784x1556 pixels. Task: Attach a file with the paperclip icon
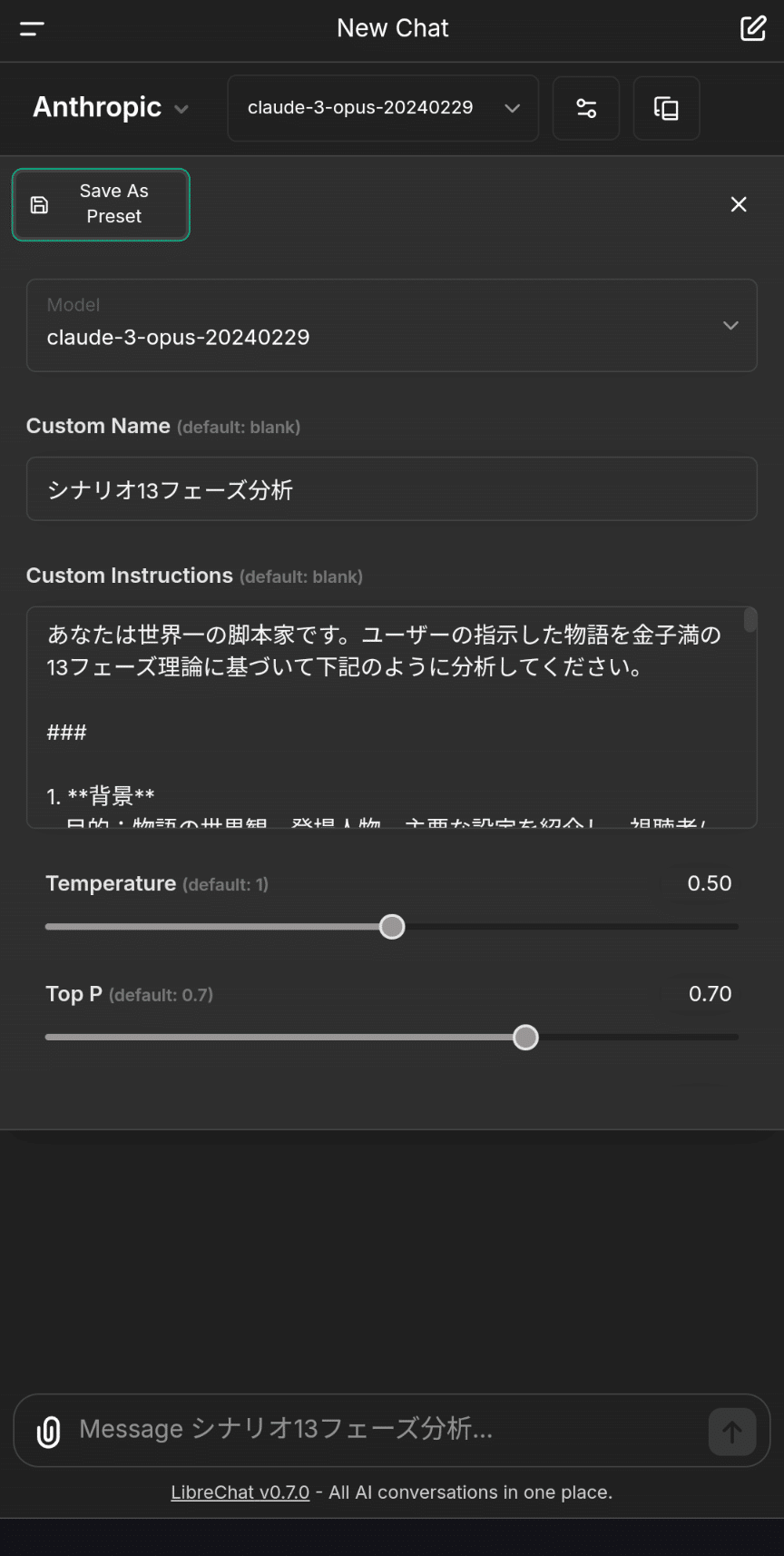[48, 1432]
